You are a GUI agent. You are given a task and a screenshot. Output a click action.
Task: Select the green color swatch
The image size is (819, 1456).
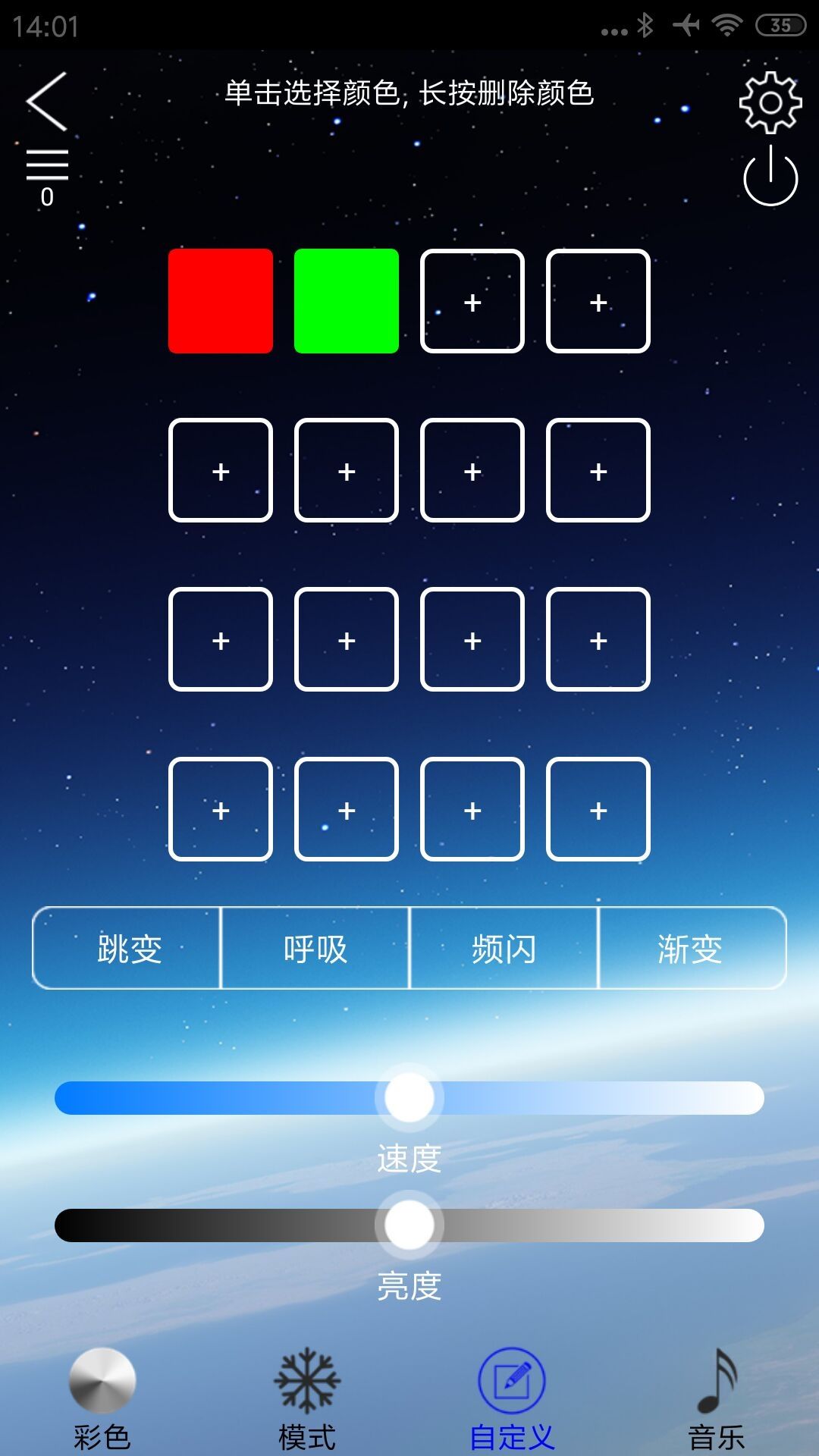pos(347,301)
